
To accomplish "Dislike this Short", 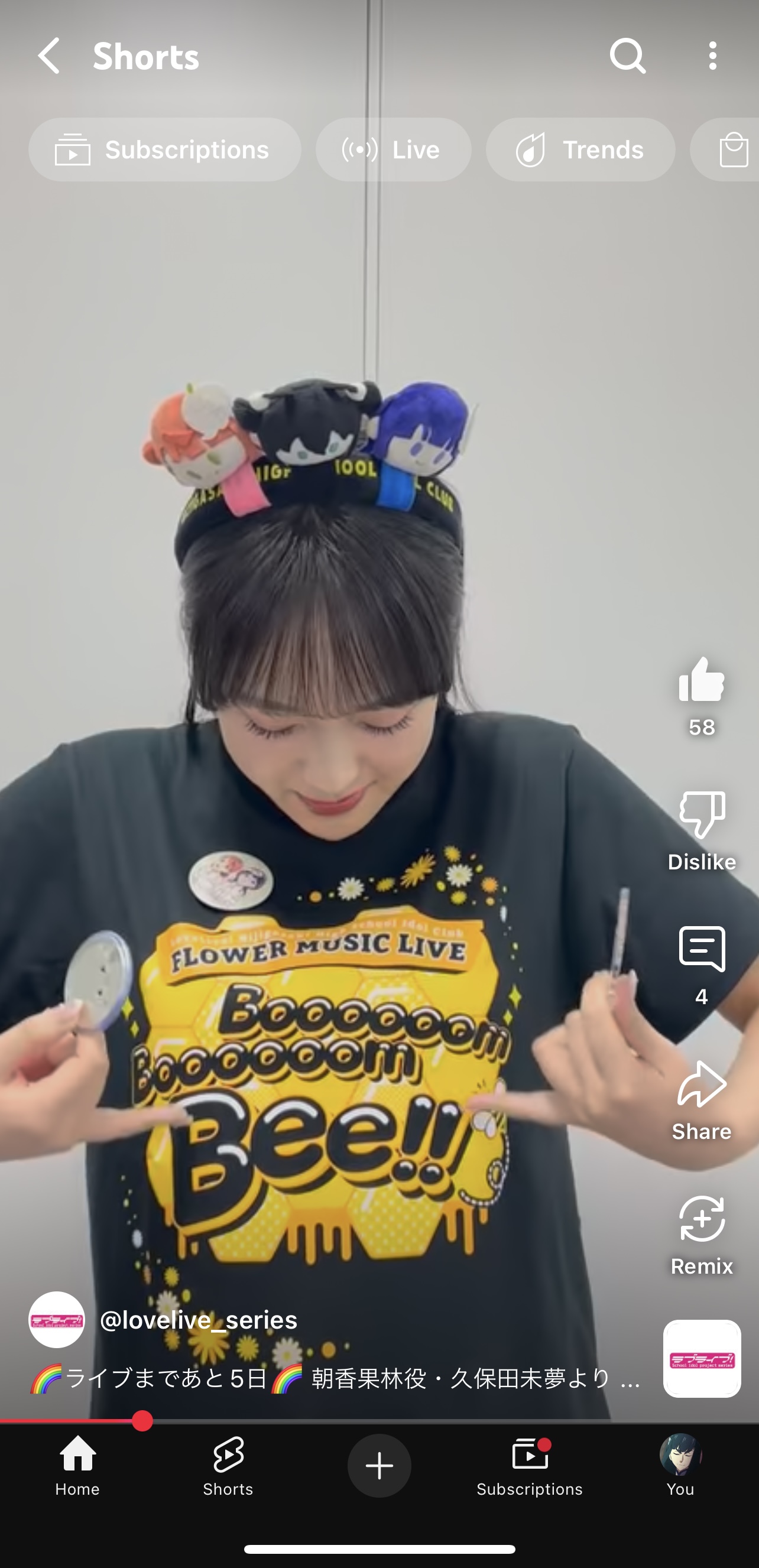I will click(701, 816).
